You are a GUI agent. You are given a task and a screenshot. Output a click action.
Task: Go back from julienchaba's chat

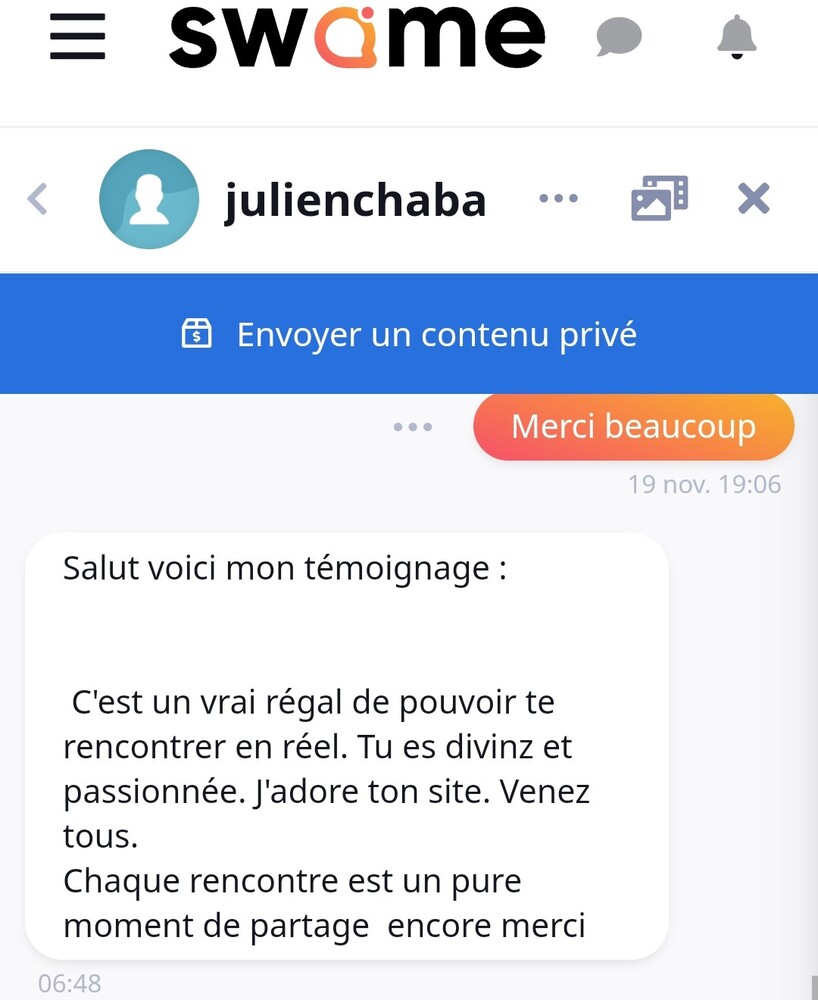(37, 199)
